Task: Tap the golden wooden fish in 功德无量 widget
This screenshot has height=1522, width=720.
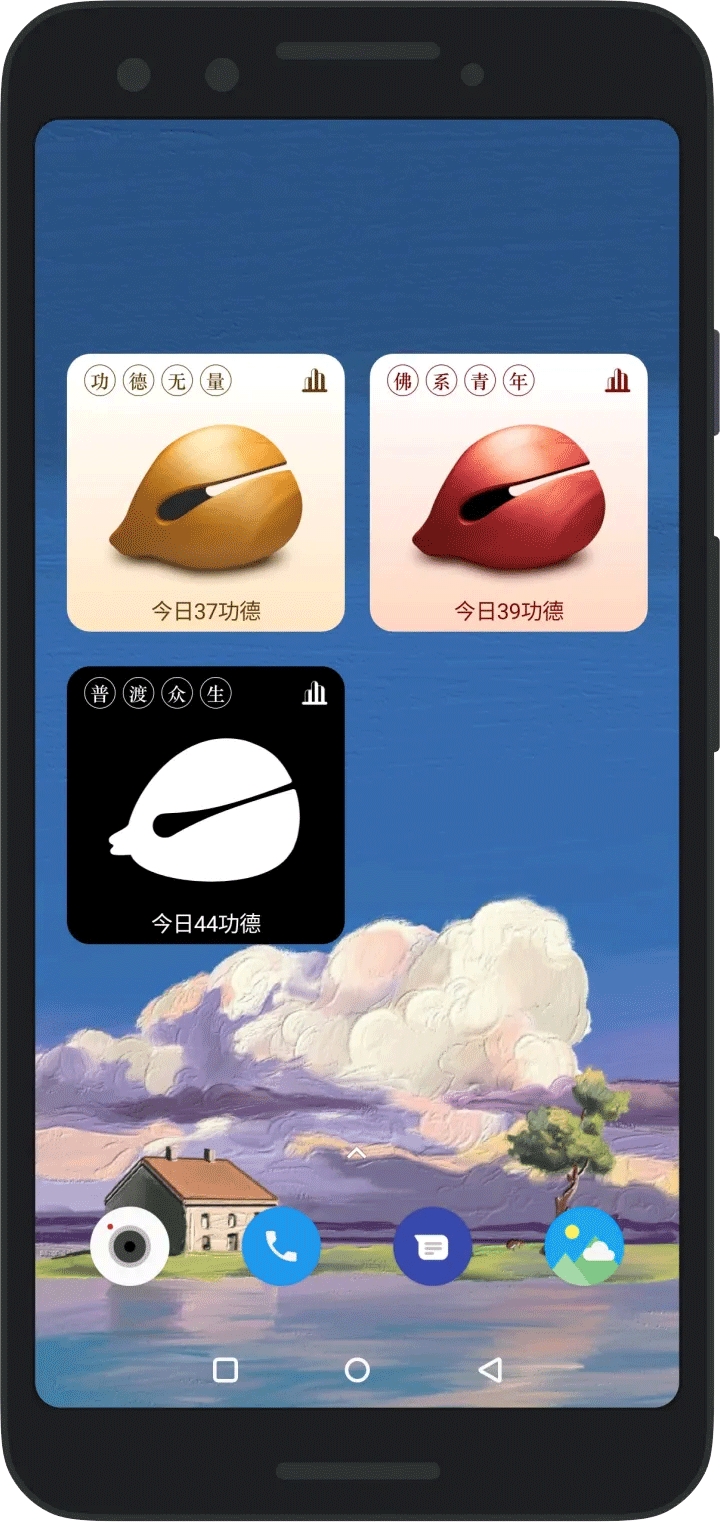Action: (206, 498)
